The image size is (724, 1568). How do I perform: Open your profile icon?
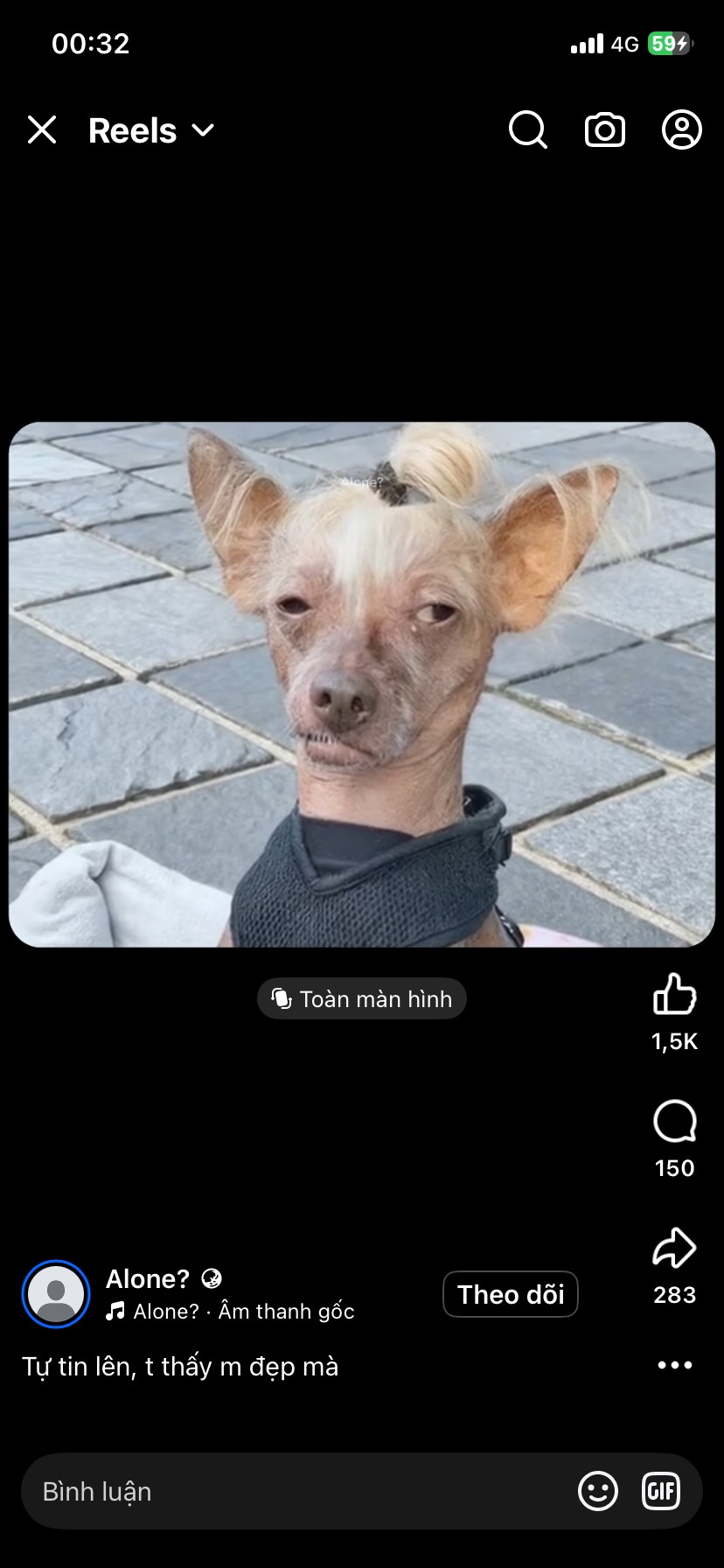[681, 130]
